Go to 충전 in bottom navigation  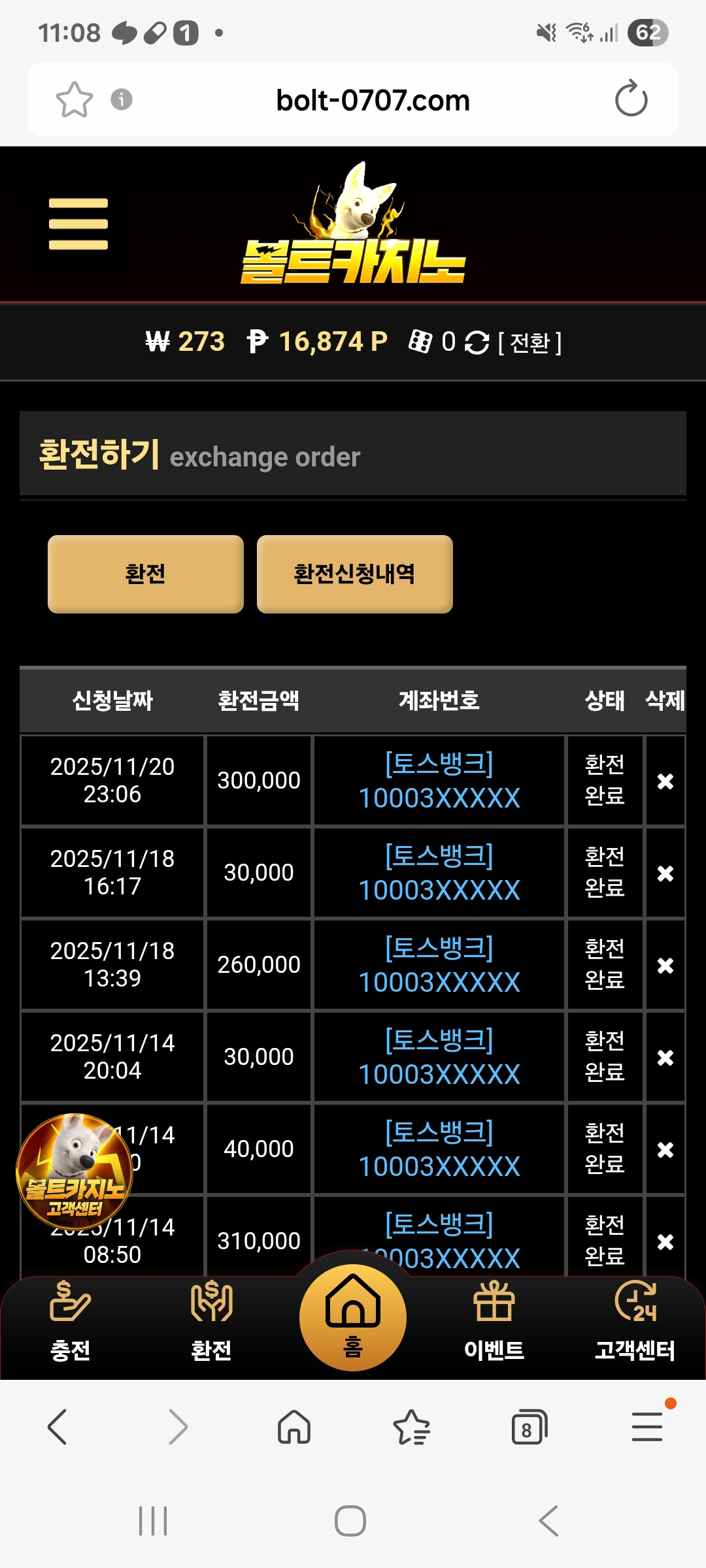click(71, 1321)
